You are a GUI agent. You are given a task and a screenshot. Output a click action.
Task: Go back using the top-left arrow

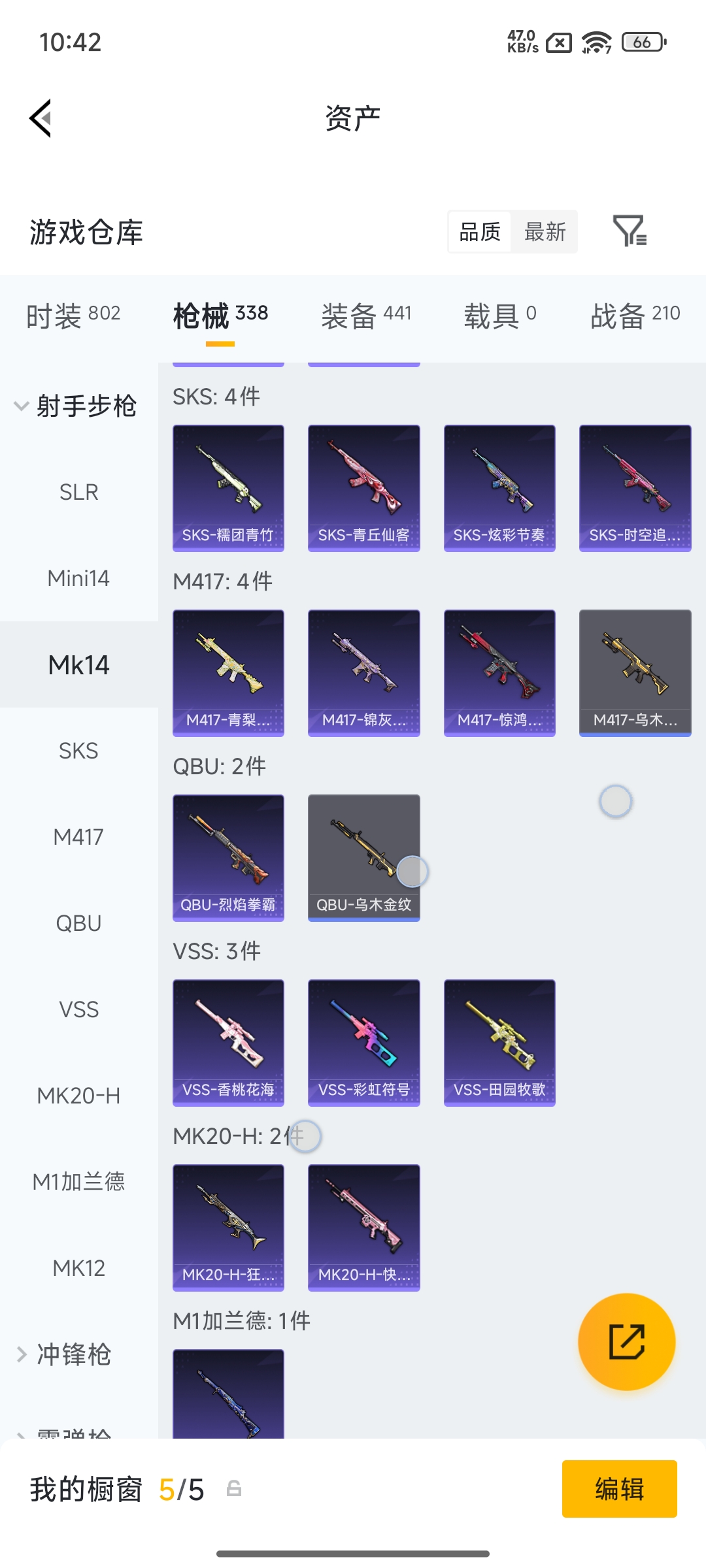pos(41,118)
